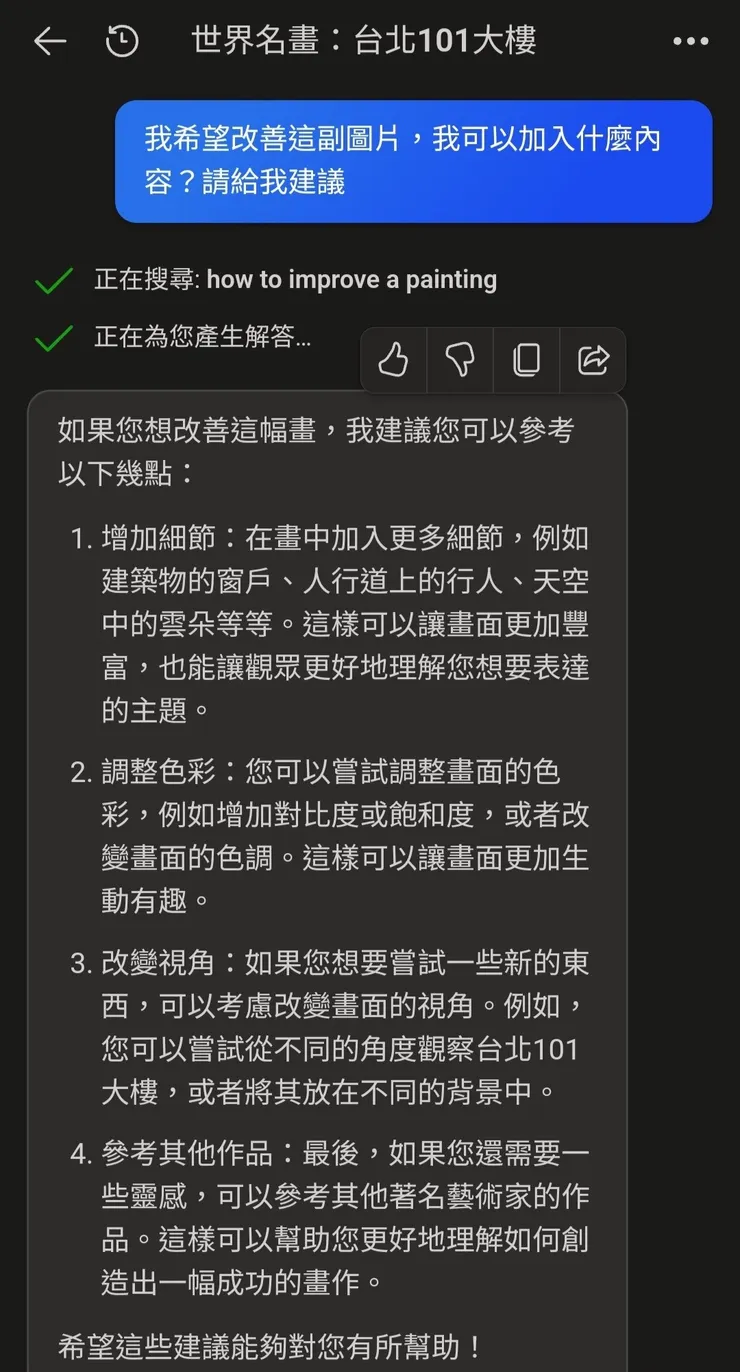Tap the user's blue question bubble
Image resolution: width=740 pixels, height=1372 pixels.
tap(413, 160)
